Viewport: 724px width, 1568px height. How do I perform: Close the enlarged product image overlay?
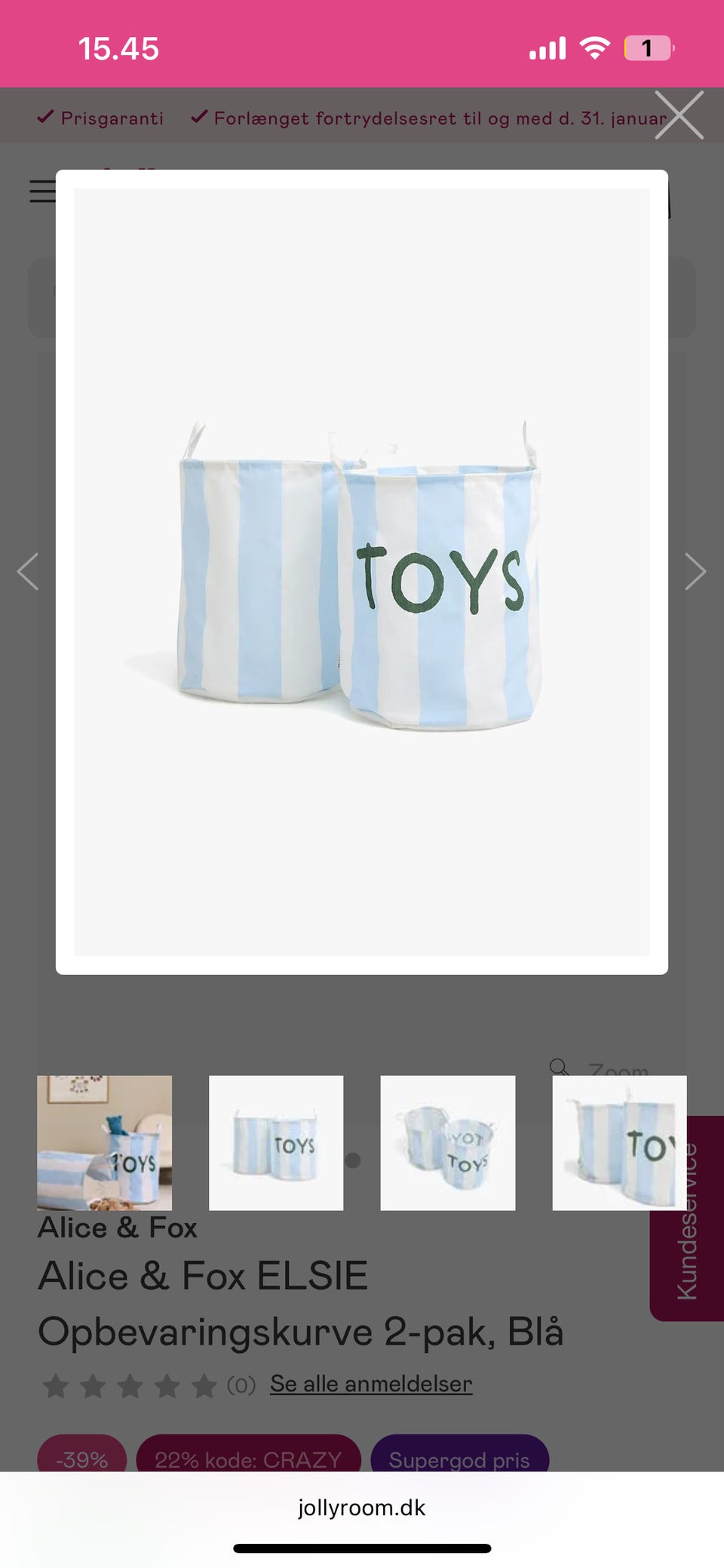coord(679,115)
